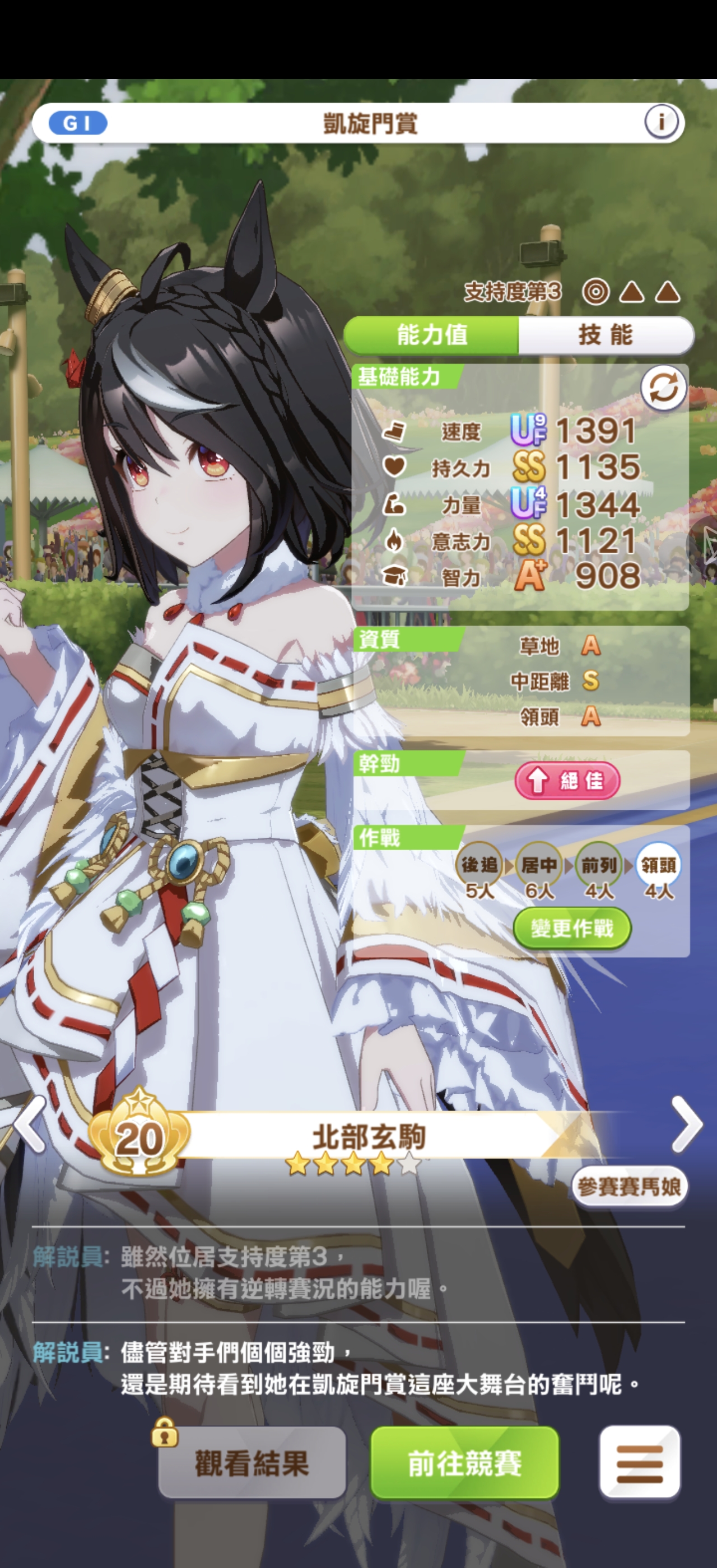Tap 變更作戰 to change strategy
Viewport: 717px width, 1568px height.
pos(571,928)
